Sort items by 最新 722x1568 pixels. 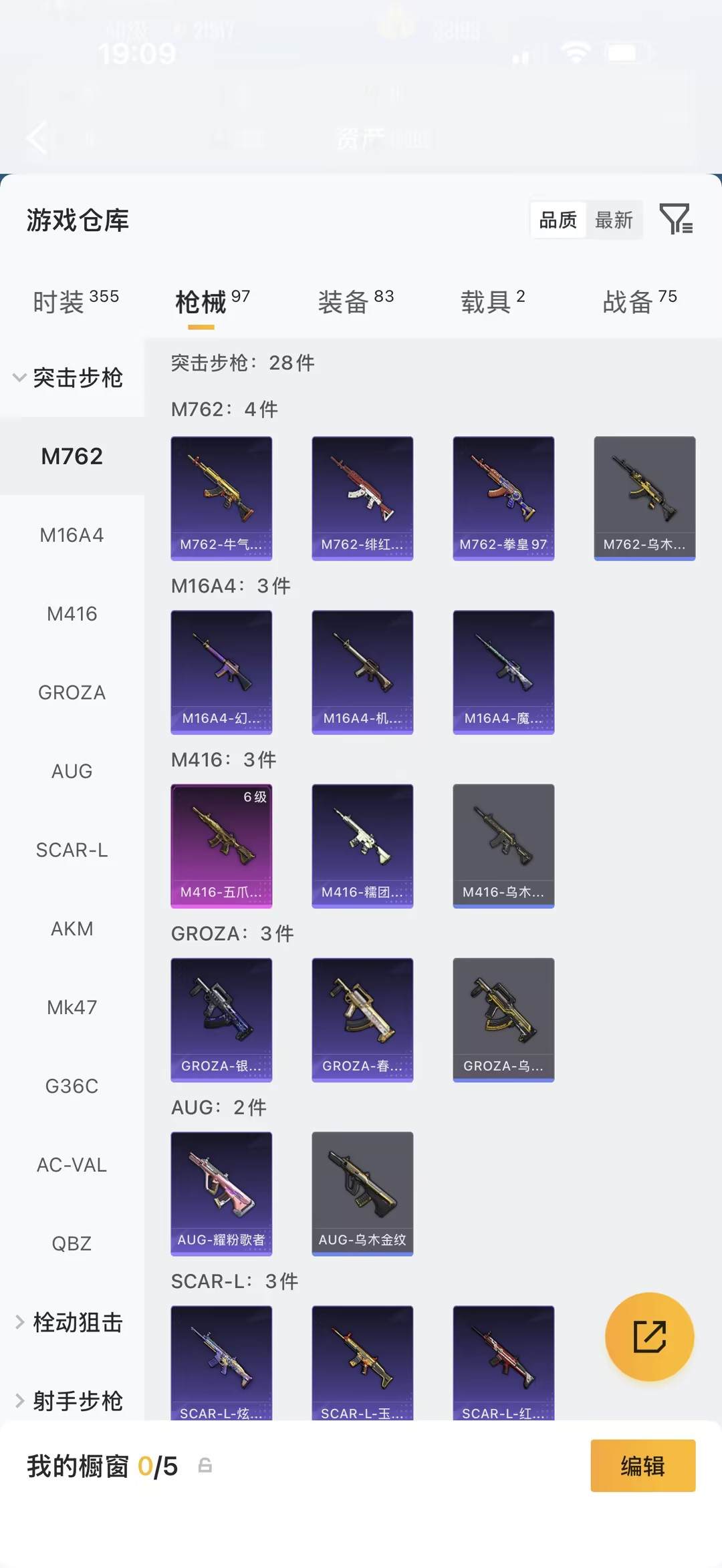(x=614, y=220)
